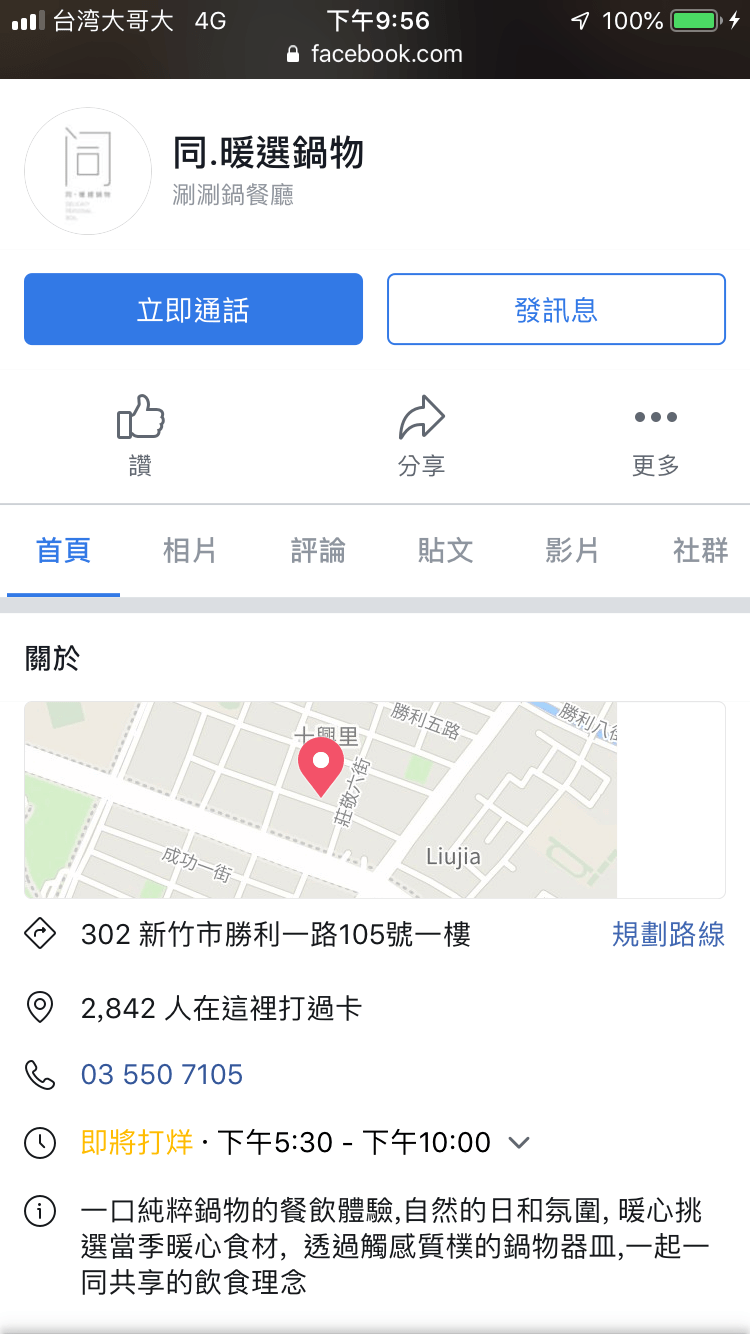
Task: View the 社群 tab
Action: pyautogui.click(x=700, y=550)
